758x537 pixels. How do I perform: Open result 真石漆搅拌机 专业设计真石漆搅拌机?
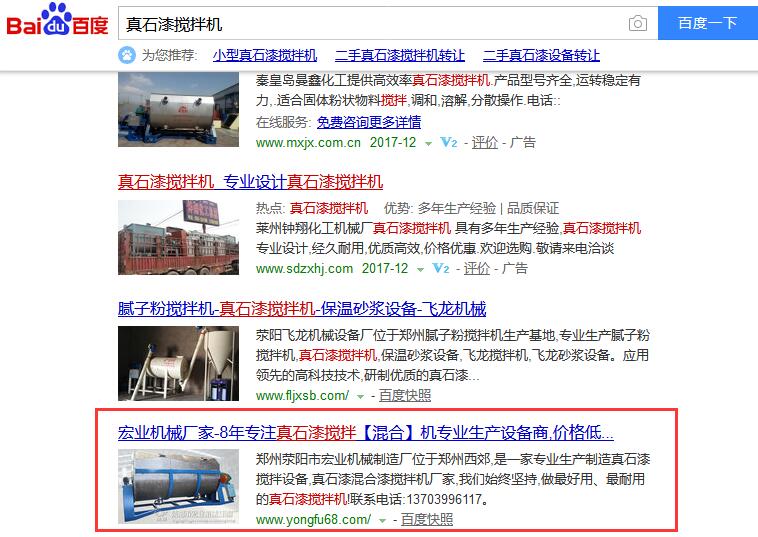pyautogui.click(x=250, y=182)
